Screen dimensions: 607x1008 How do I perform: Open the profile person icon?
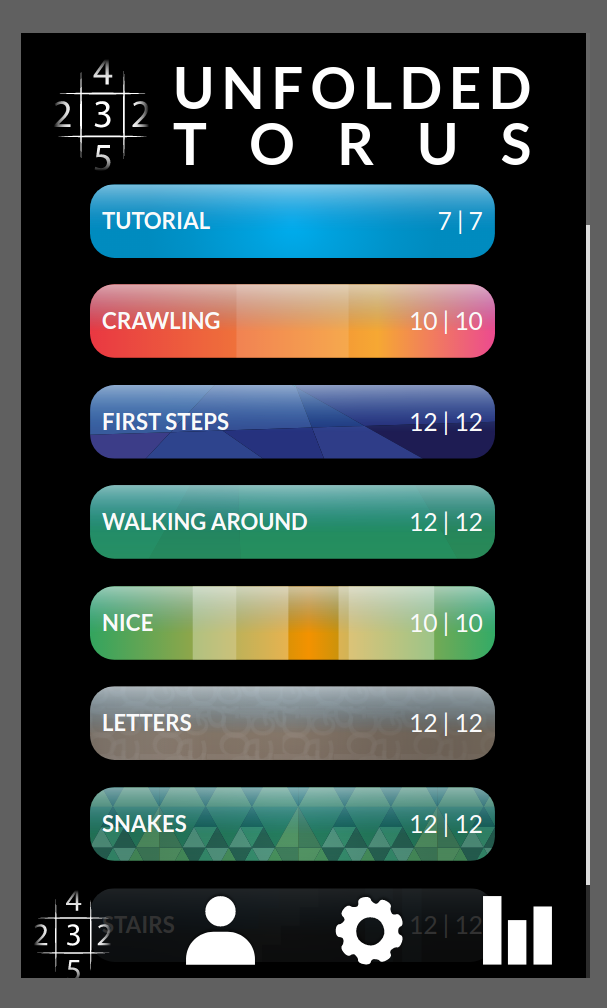(x=221, y=930)
